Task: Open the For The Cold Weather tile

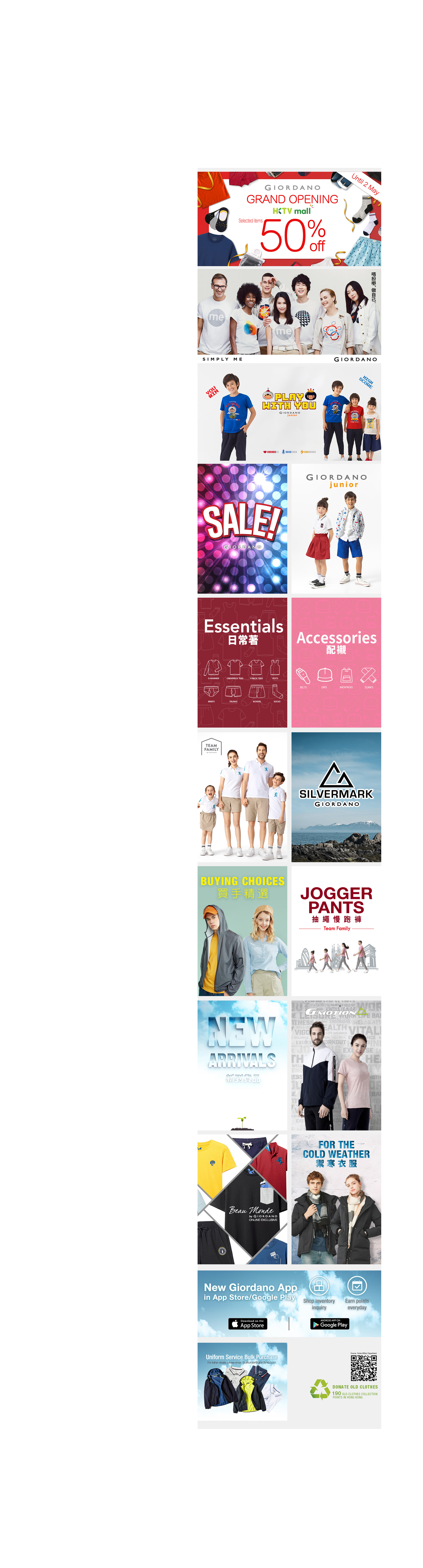Action: 336,1198
